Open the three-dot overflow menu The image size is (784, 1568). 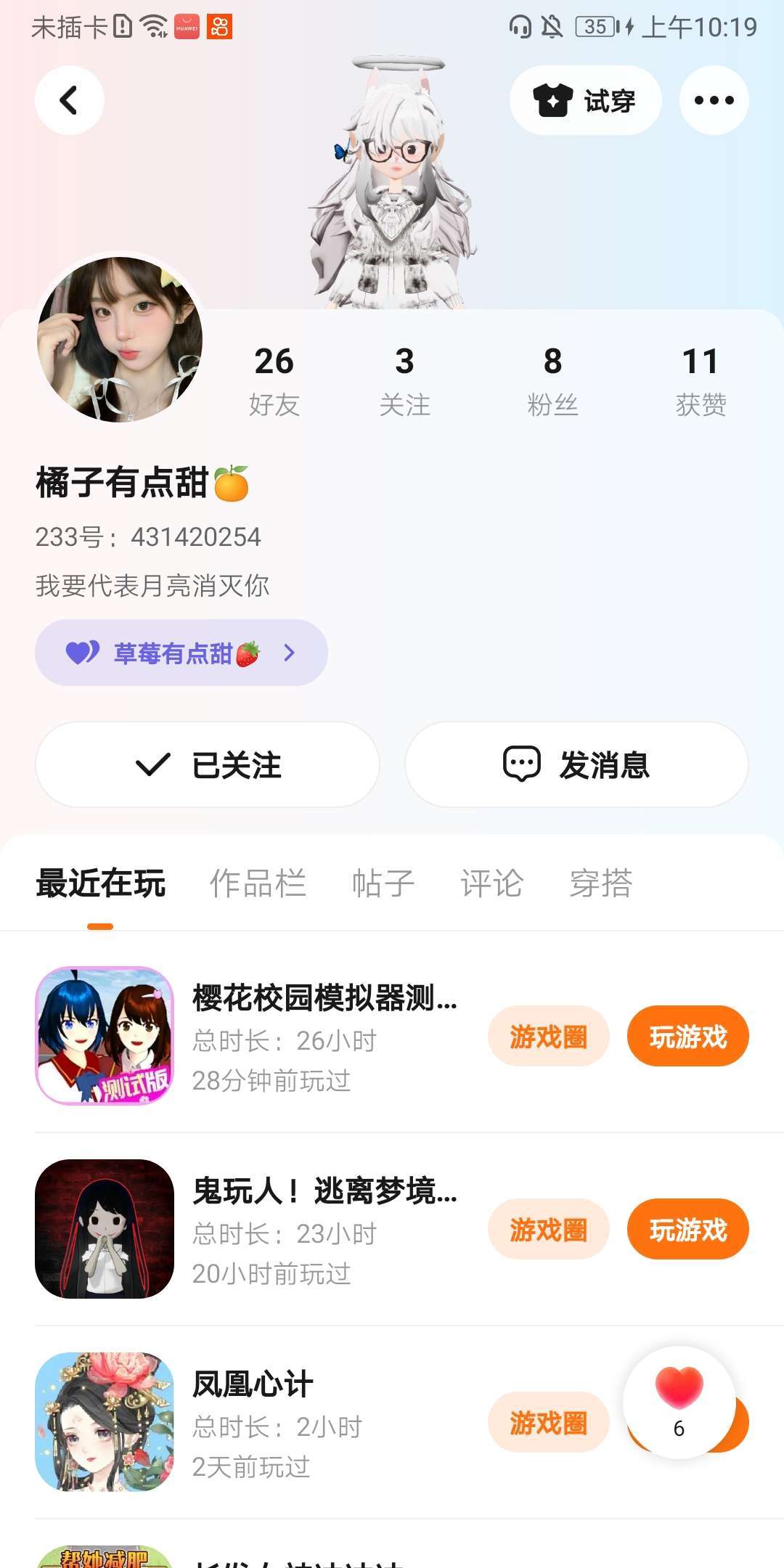click(714, 100)
